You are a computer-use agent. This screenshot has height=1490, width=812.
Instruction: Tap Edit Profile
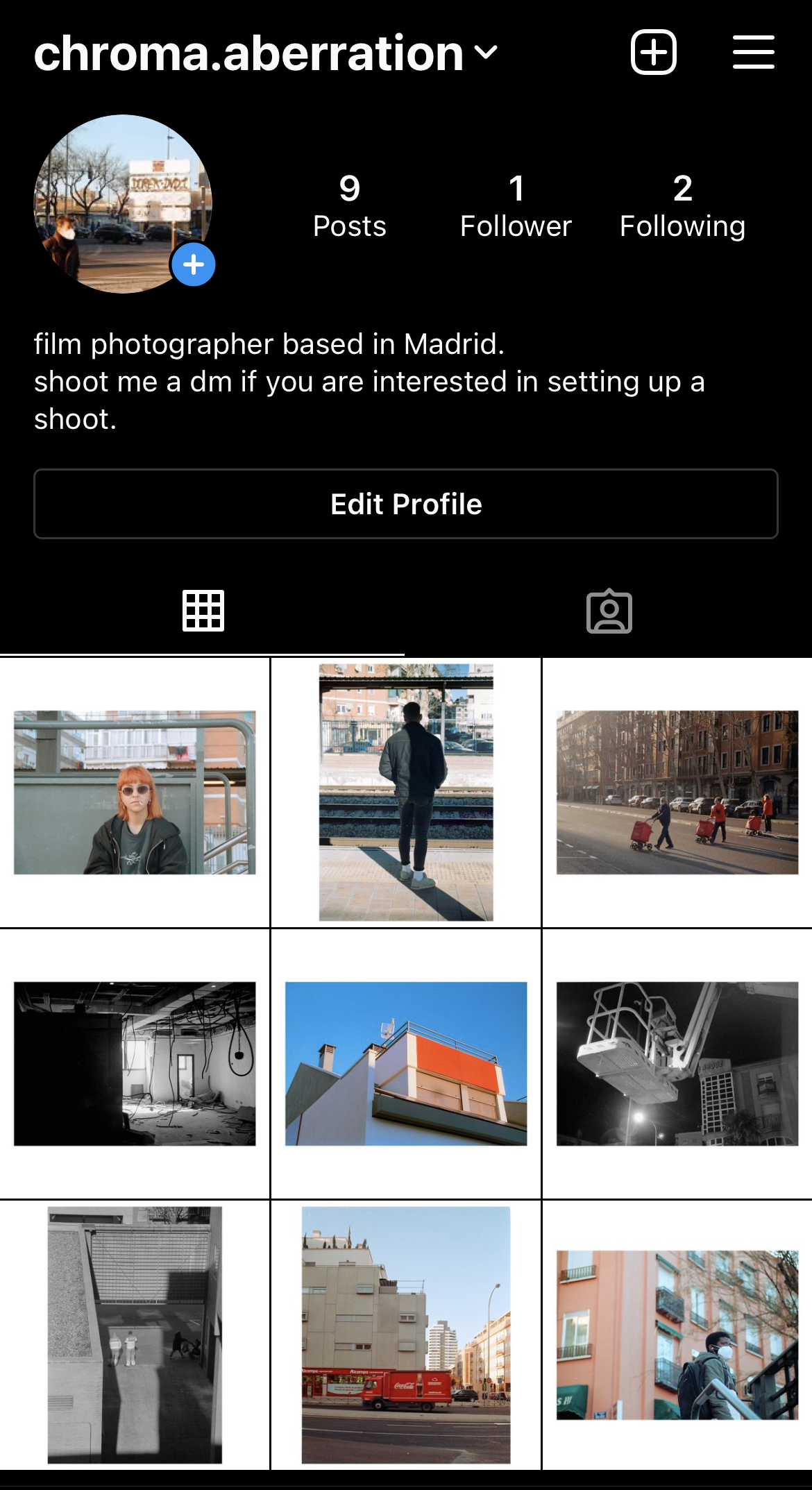(x=406, y=504)
